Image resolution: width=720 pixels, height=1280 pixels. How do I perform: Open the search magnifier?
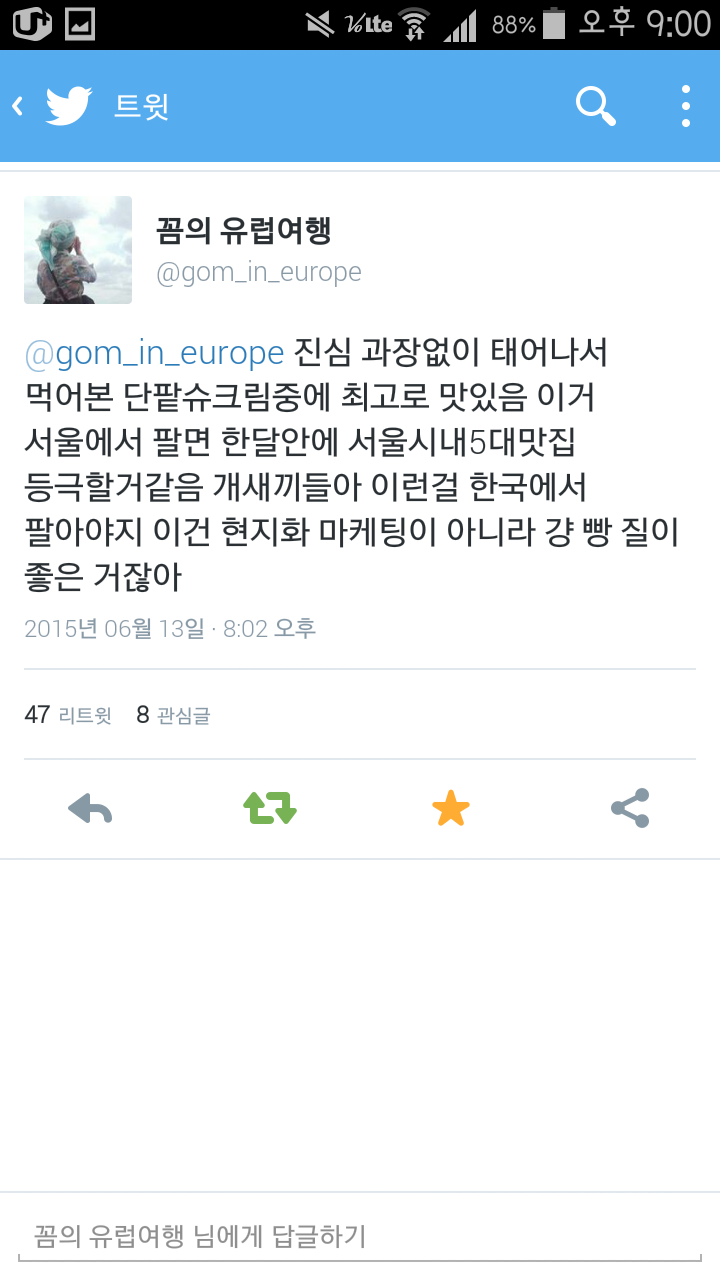coord(596,106)
